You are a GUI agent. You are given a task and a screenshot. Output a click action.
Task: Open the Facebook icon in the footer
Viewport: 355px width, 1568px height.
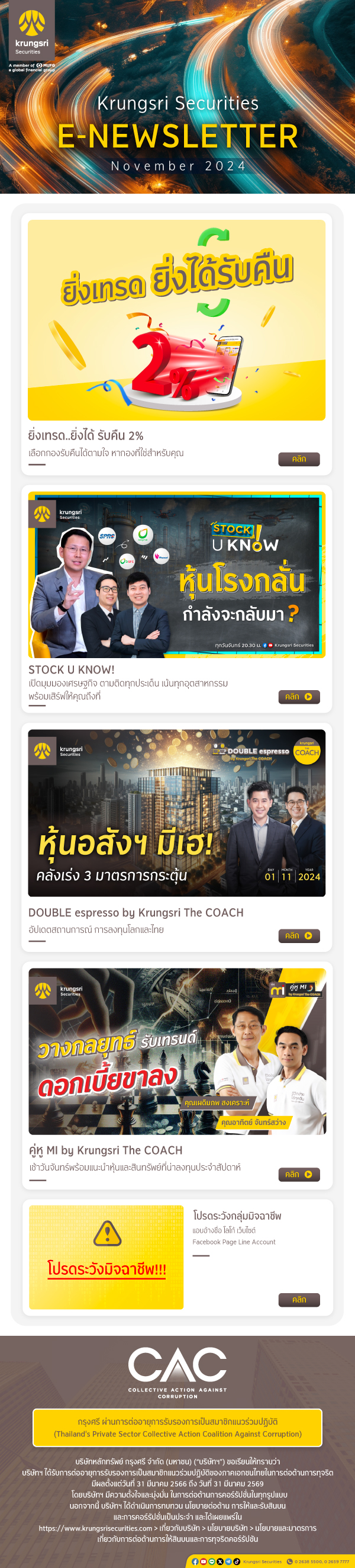click(x=195, y=1562)
